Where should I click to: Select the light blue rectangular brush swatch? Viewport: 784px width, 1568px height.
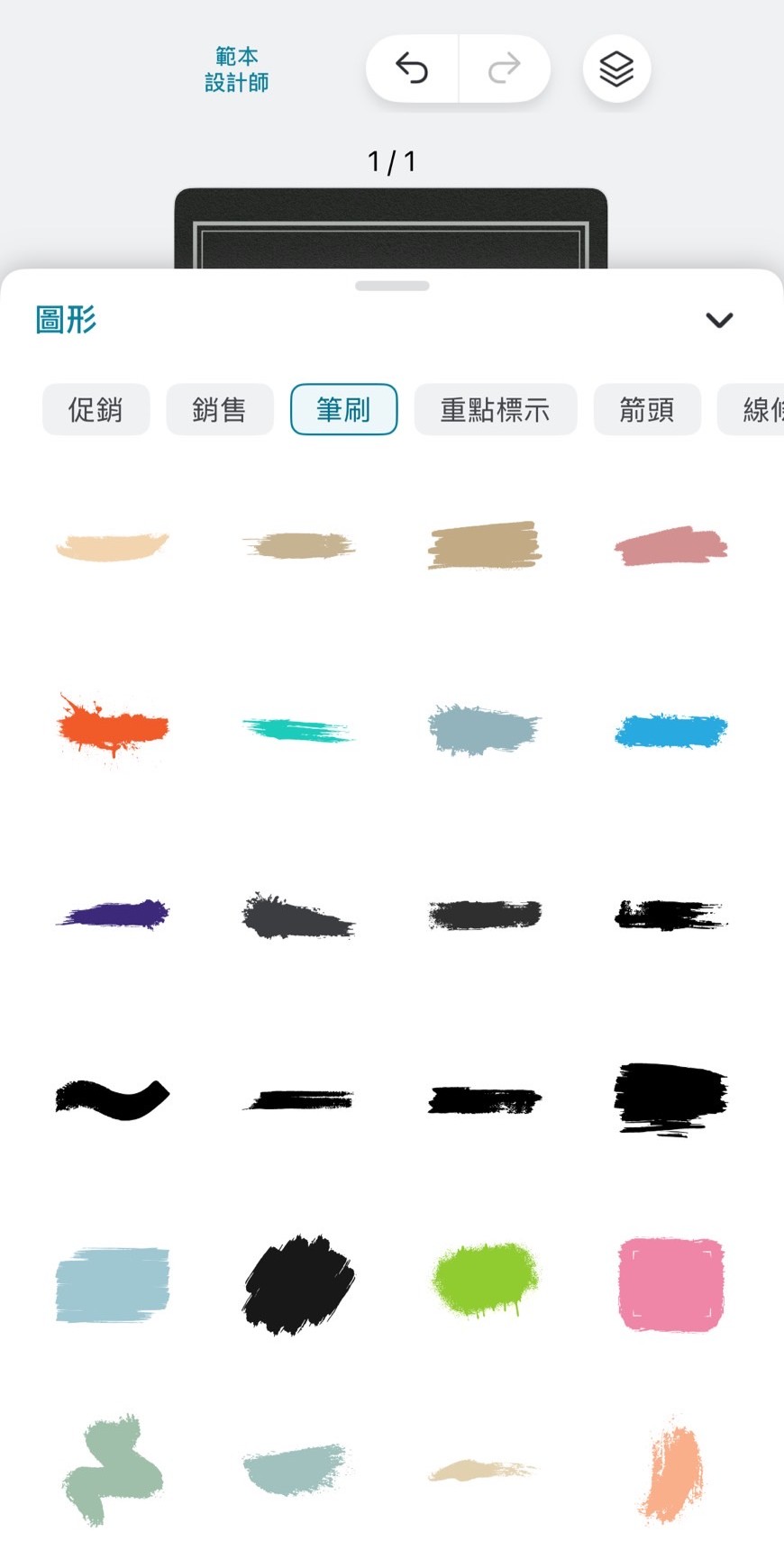[113, 1284]
